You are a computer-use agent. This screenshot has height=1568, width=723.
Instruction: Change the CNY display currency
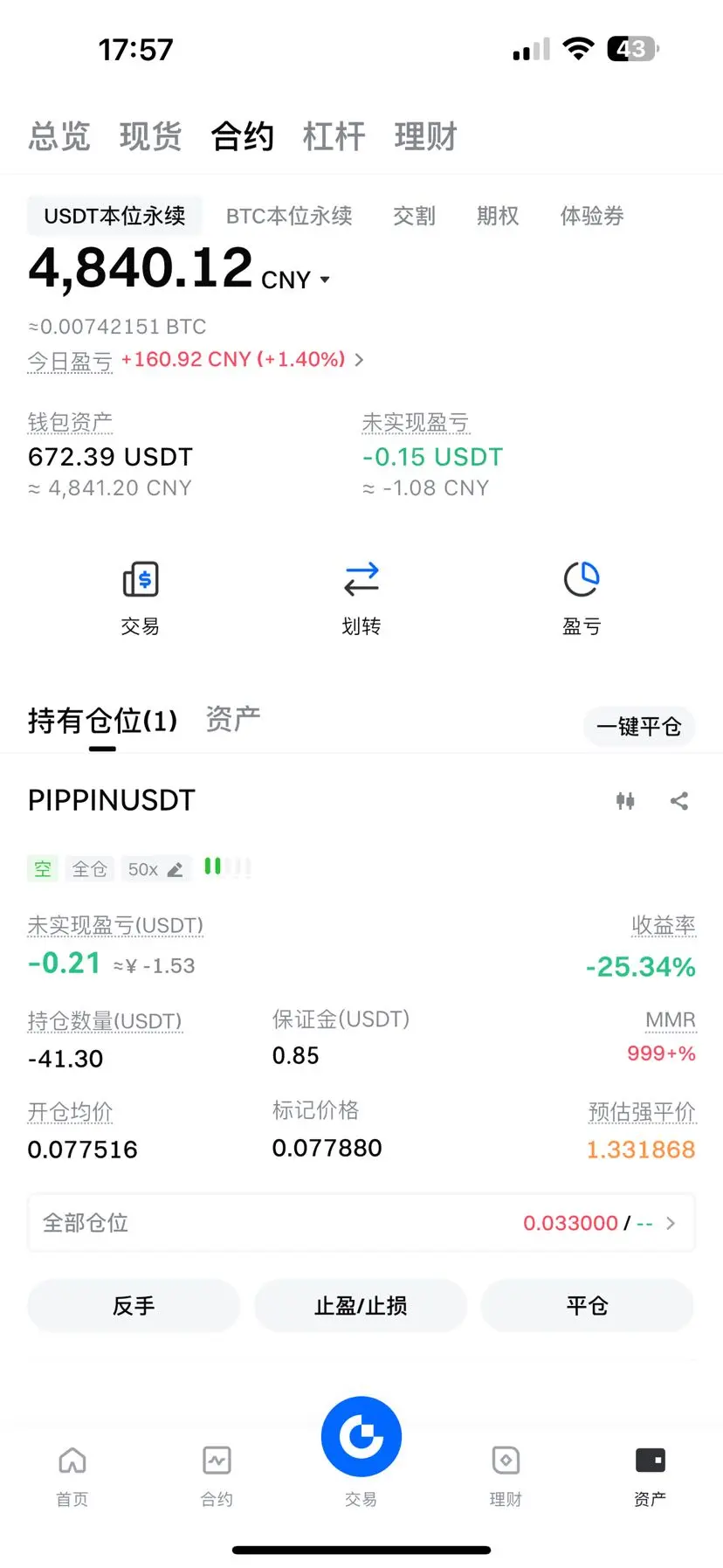point(297,280)
